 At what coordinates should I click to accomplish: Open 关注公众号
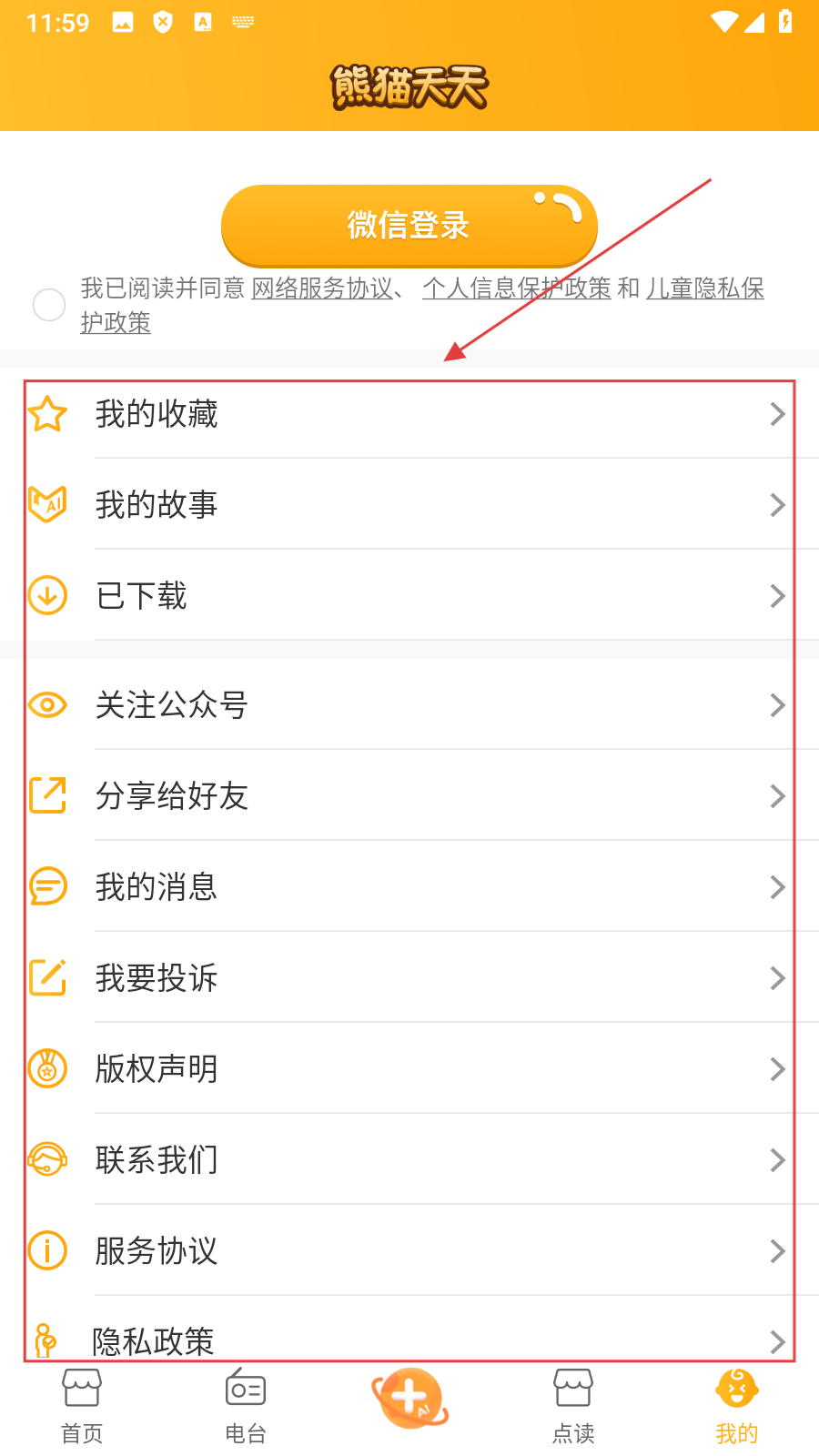[409, 705]
